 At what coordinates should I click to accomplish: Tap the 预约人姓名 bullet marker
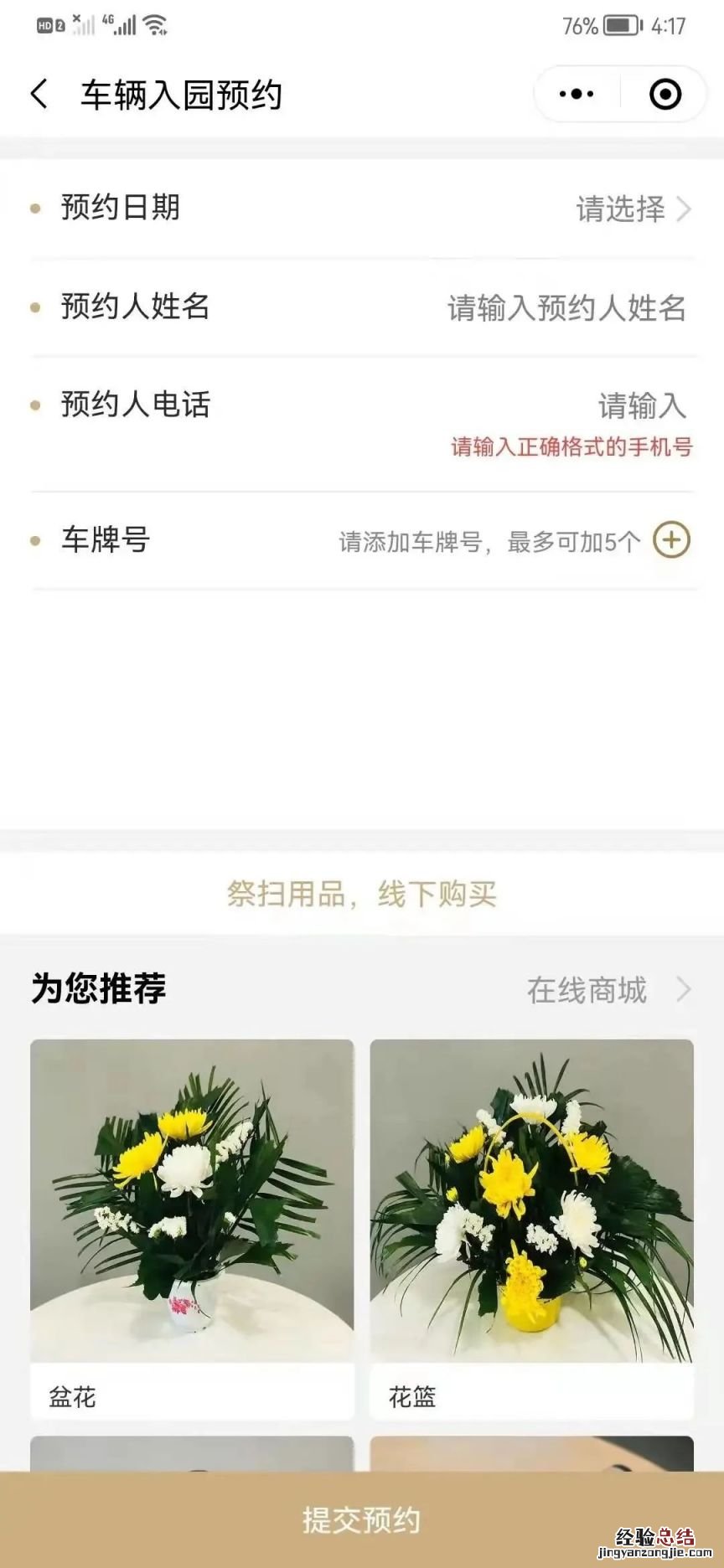[34, 308]
